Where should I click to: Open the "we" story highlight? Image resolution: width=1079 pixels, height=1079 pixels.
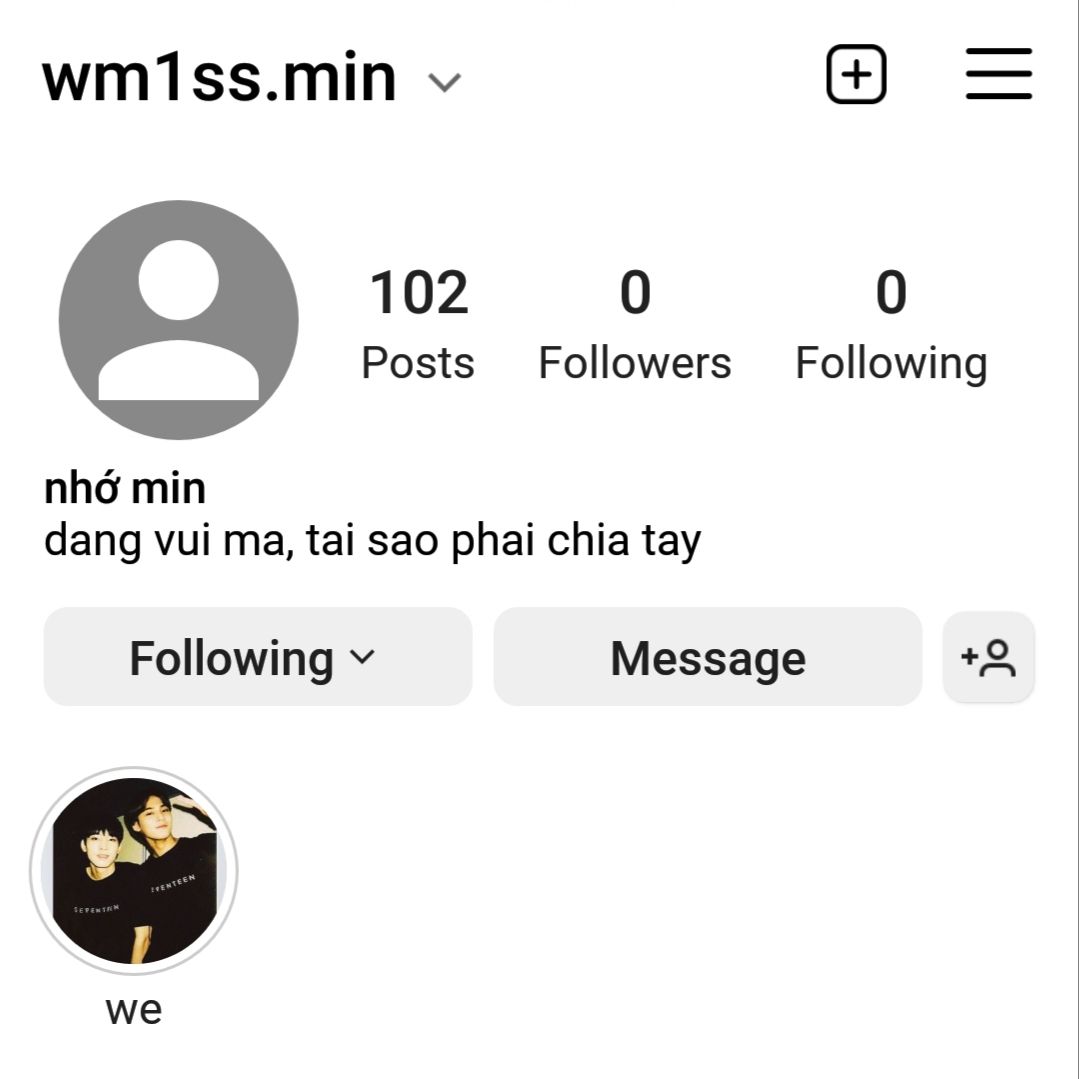tap(134, 871)
